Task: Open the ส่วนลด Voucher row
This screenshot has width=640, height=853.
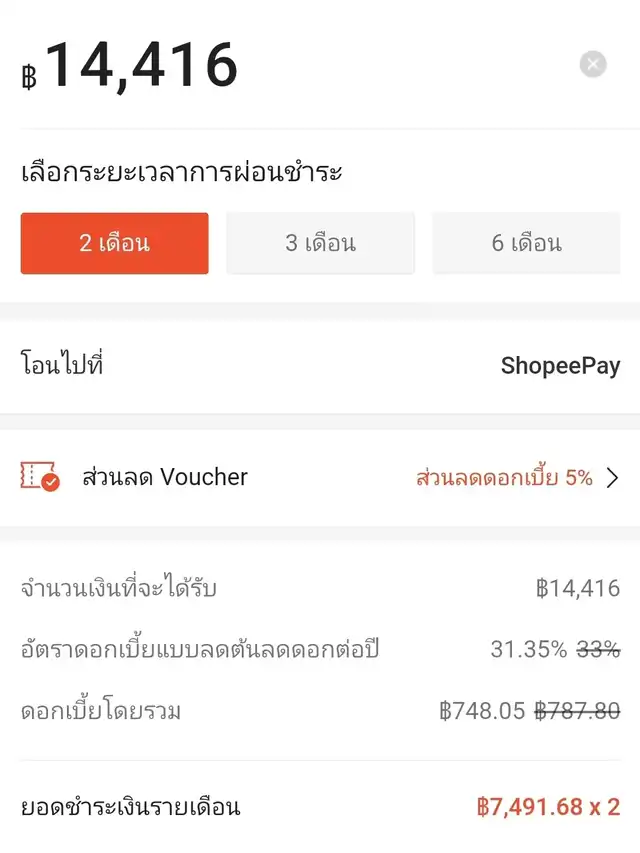Action: pyautogui.click(x=320, y=477)
